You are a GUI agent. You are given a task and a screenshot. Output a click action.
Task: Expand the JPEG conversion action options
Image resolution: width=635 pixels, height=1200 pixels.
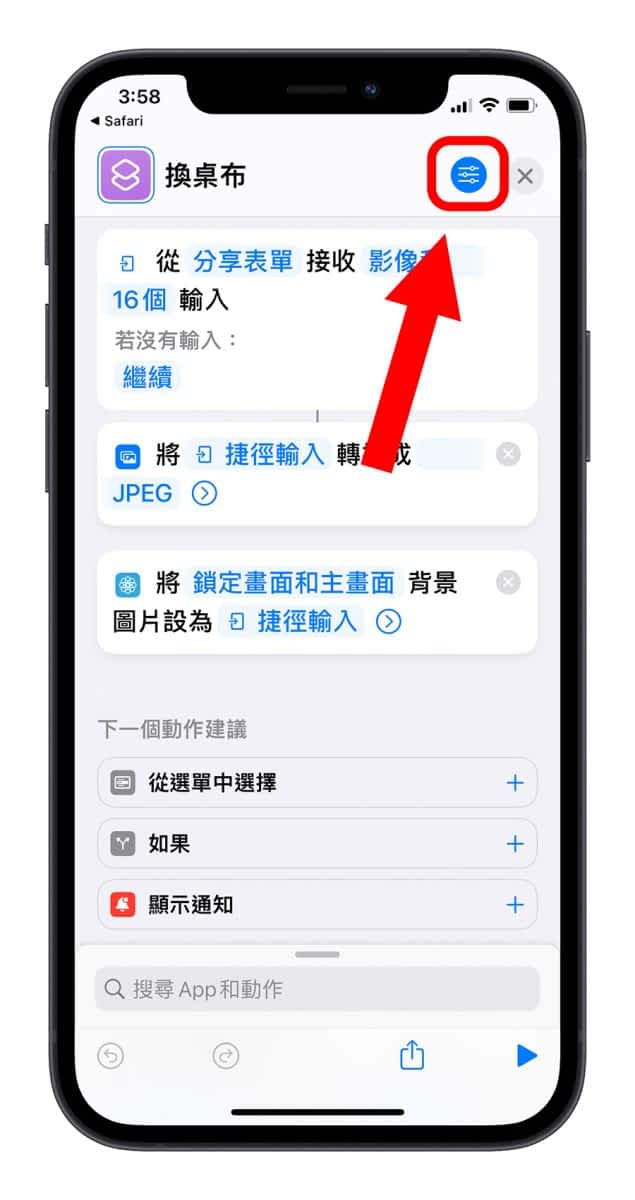tap(204, 493)
